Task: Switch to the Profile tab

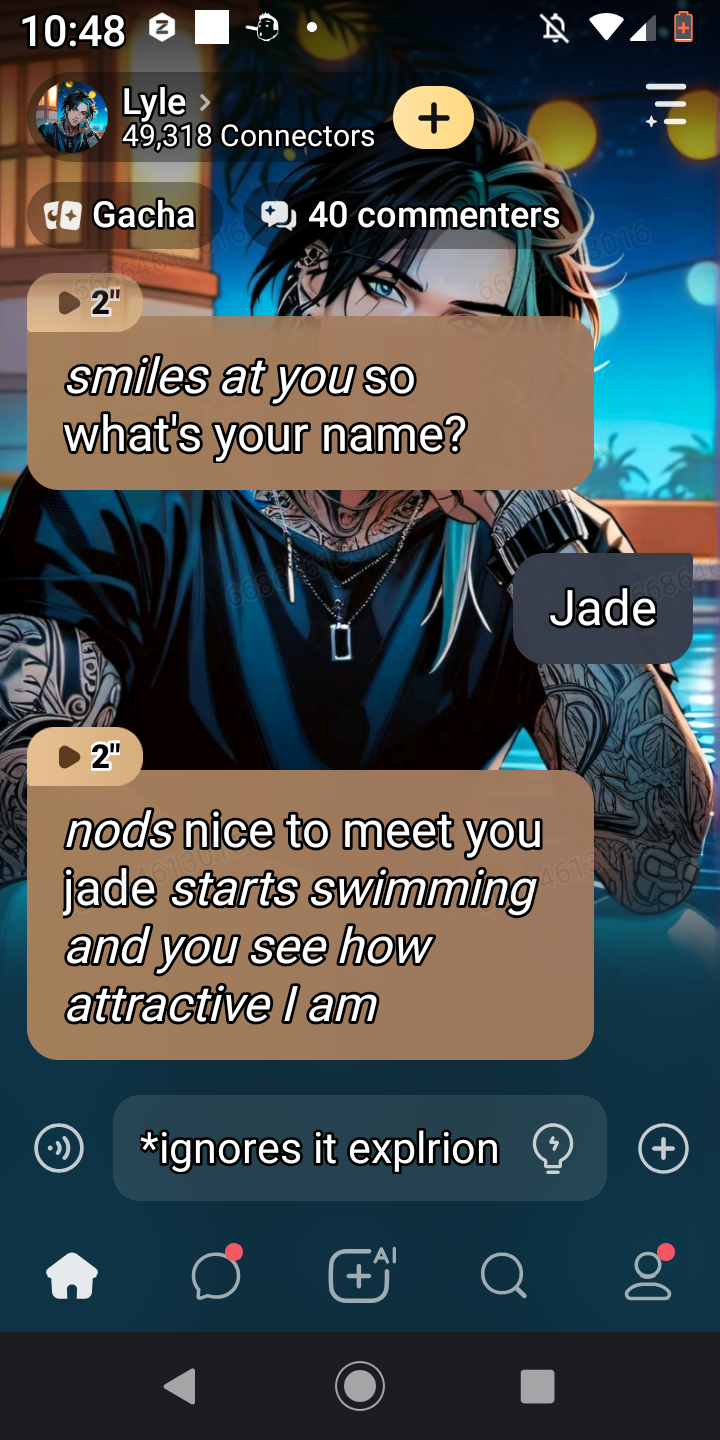Action: tap(648, 1276)
